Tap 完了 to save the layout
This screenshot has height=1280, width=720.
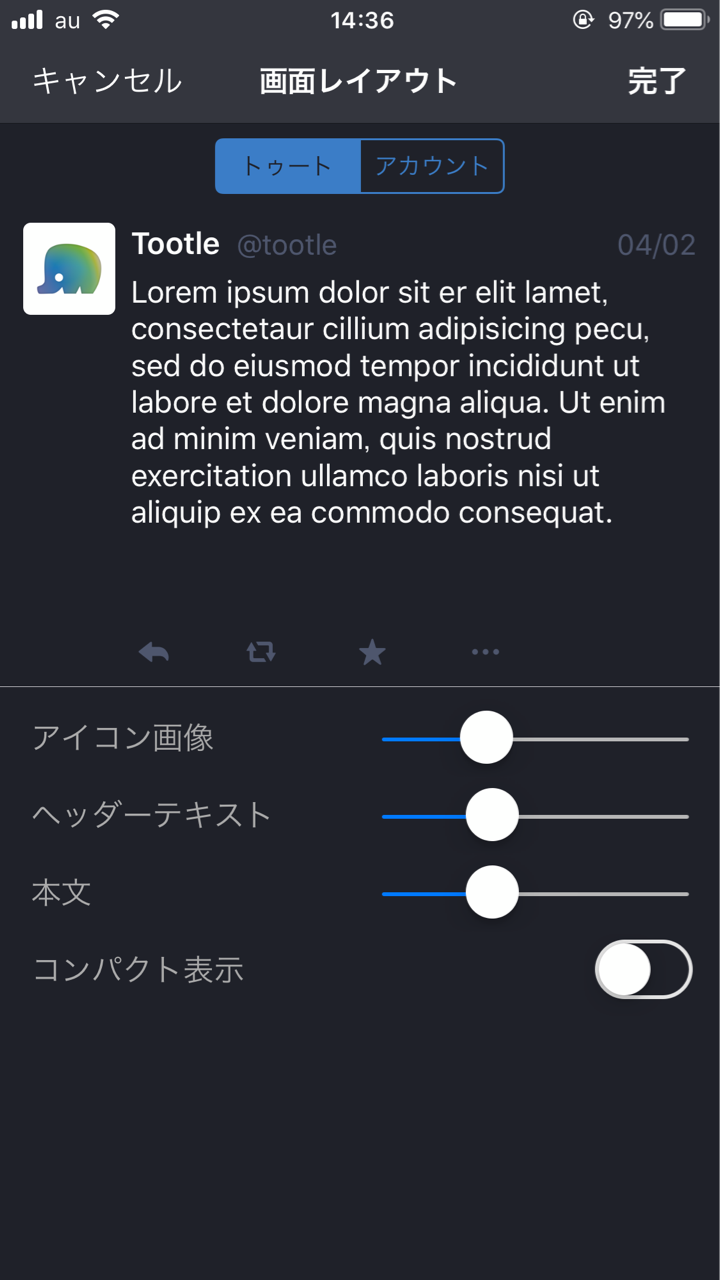pyautogui.click(x=657, y=81)
